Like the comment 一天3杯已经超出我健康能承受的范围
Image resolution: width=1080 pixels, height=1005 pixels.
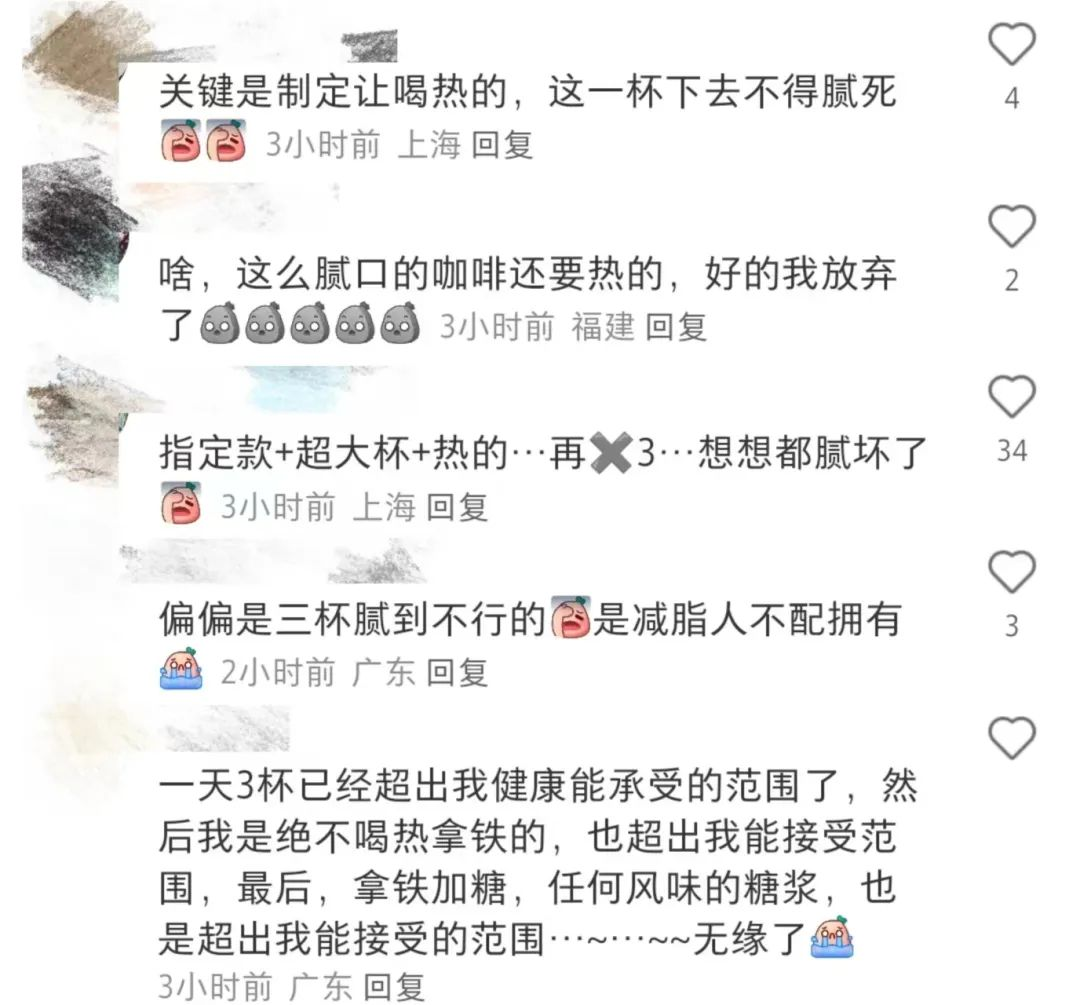pos(1011,739)
